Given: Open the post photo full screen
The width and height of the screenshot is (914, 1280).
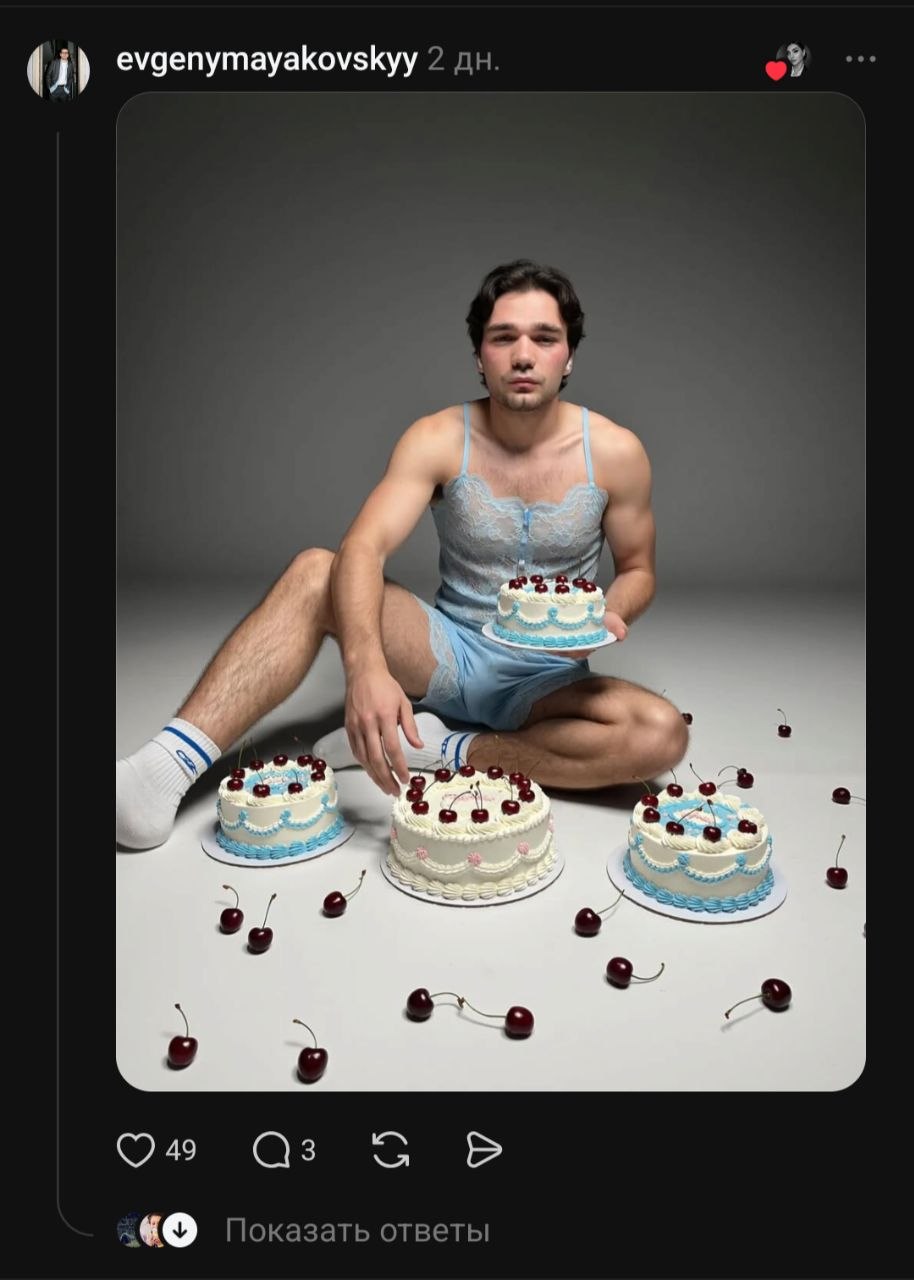Looking at the screenshot, I should (x=490, y=590).
